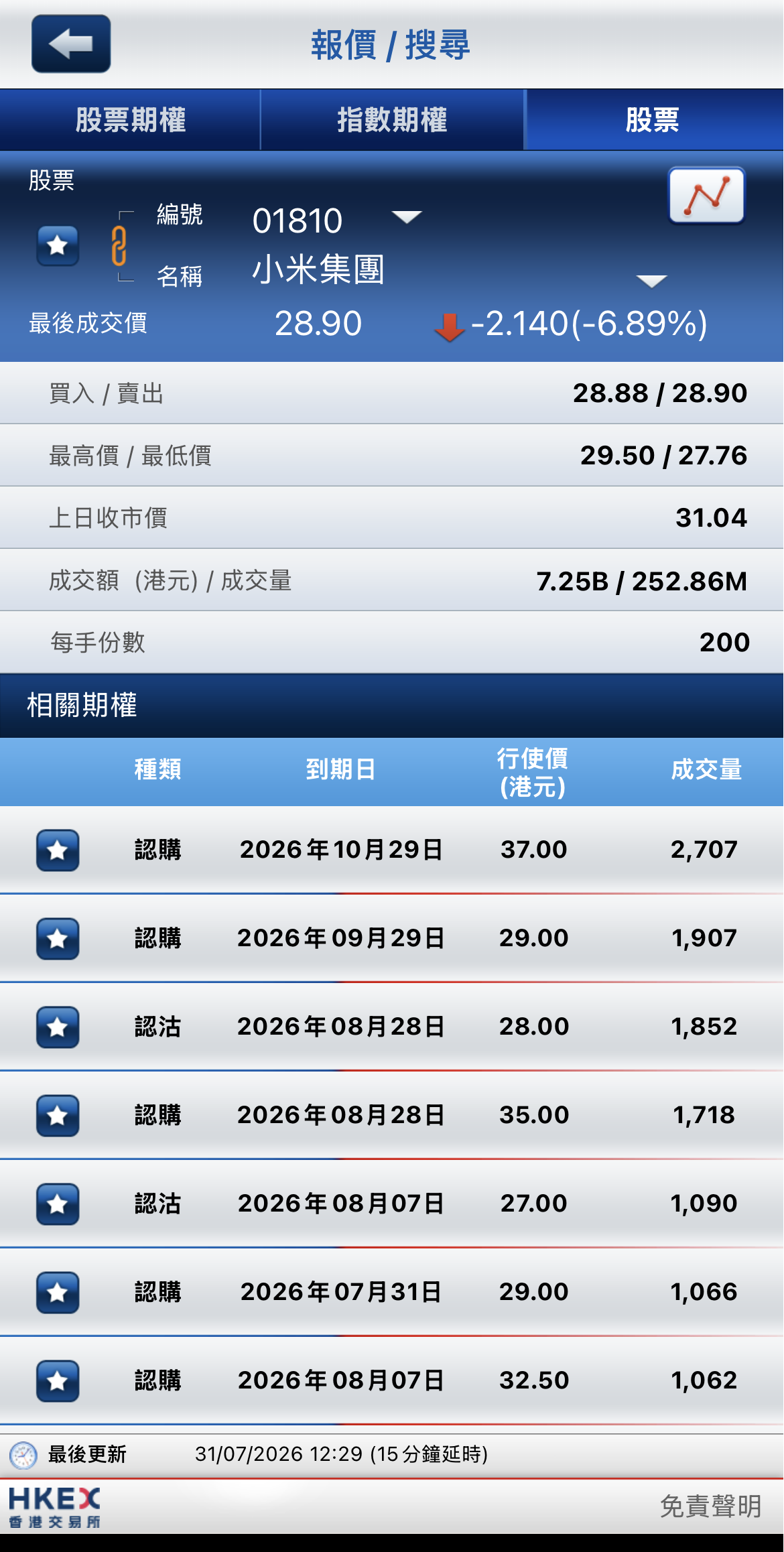Open the 認購 option expiring 2026年10月29日
This screenshot has height=1552, width=784.
point(392,850)
